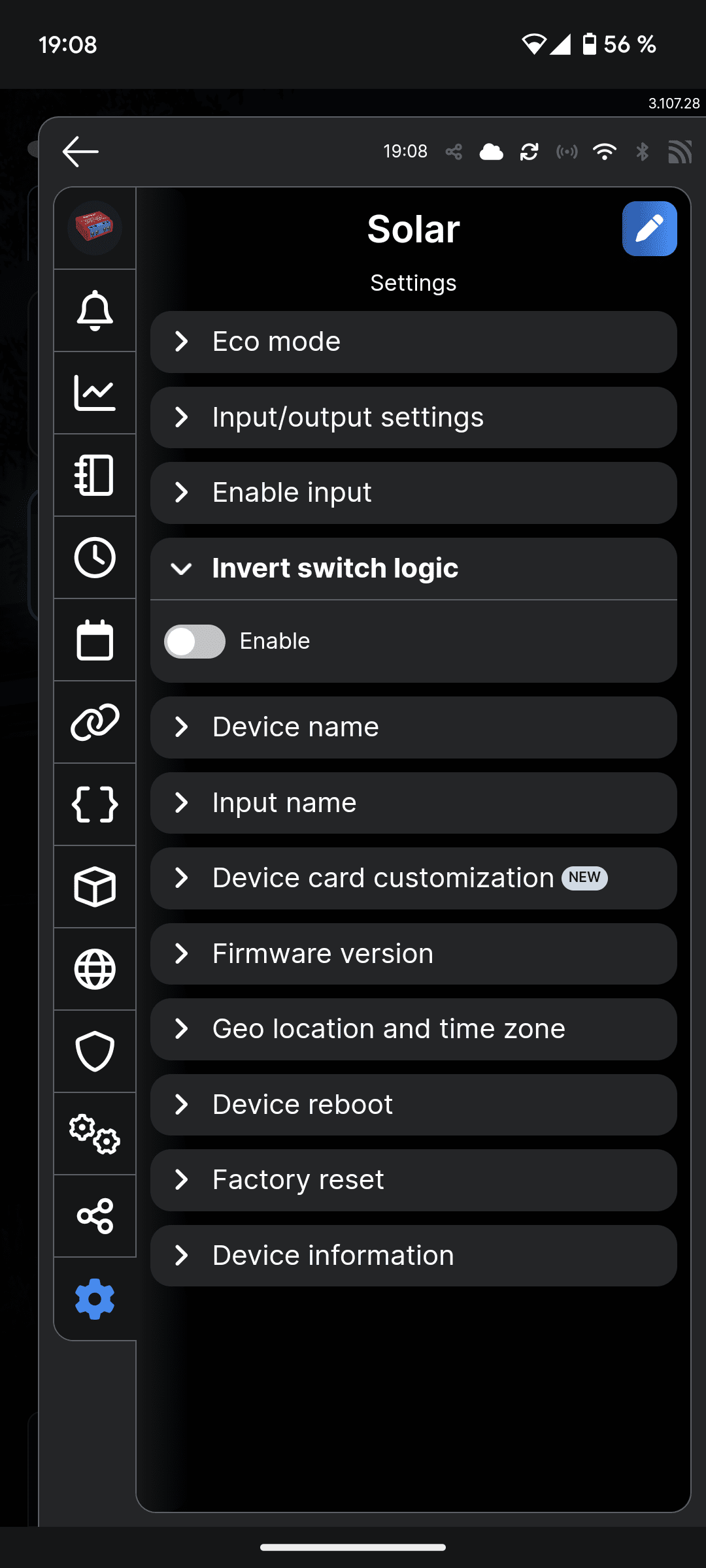This screenshot has height=1568, width=706.
Task: Open the shield security tab
Action: click(x=95, y=1051)
